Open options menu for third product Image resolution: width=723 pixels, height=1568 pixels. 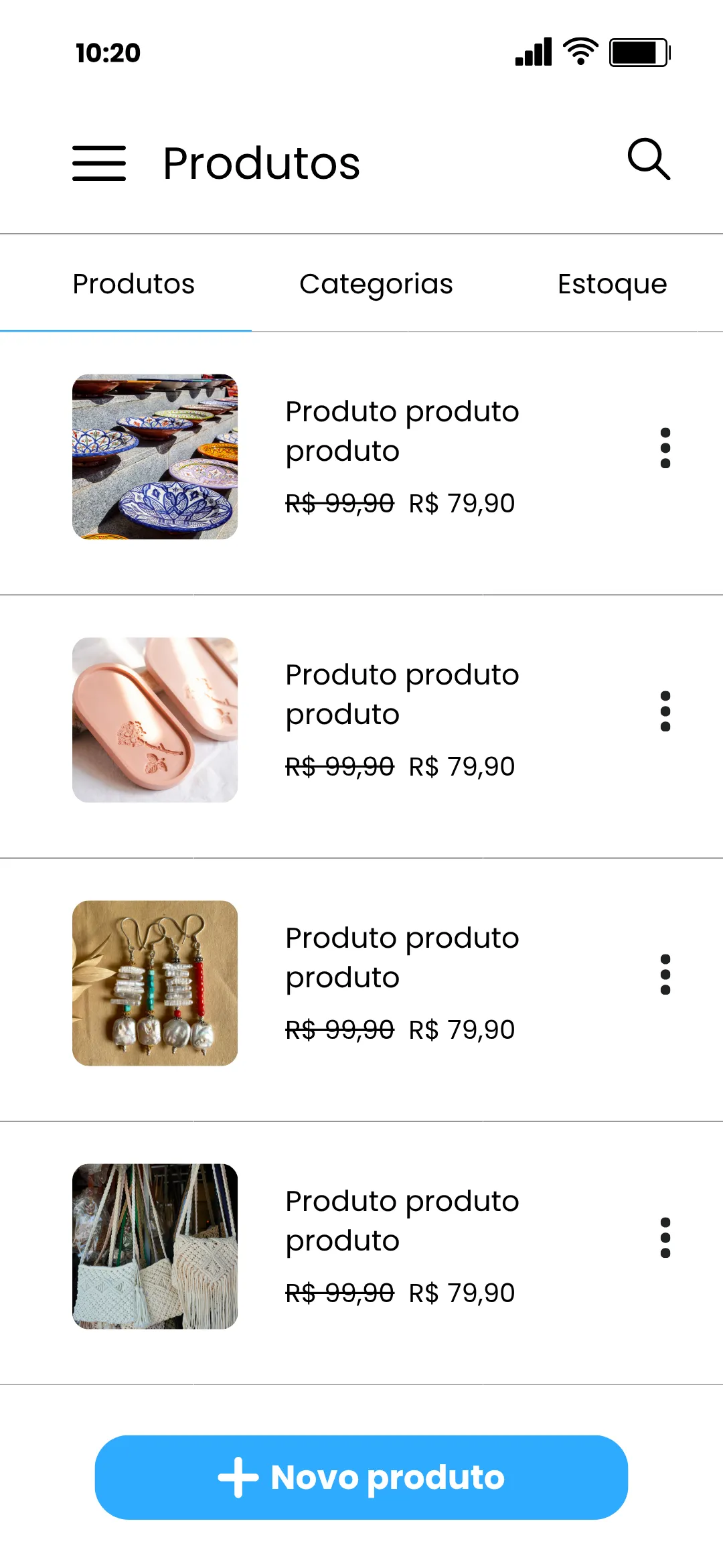tap(665, 973)
